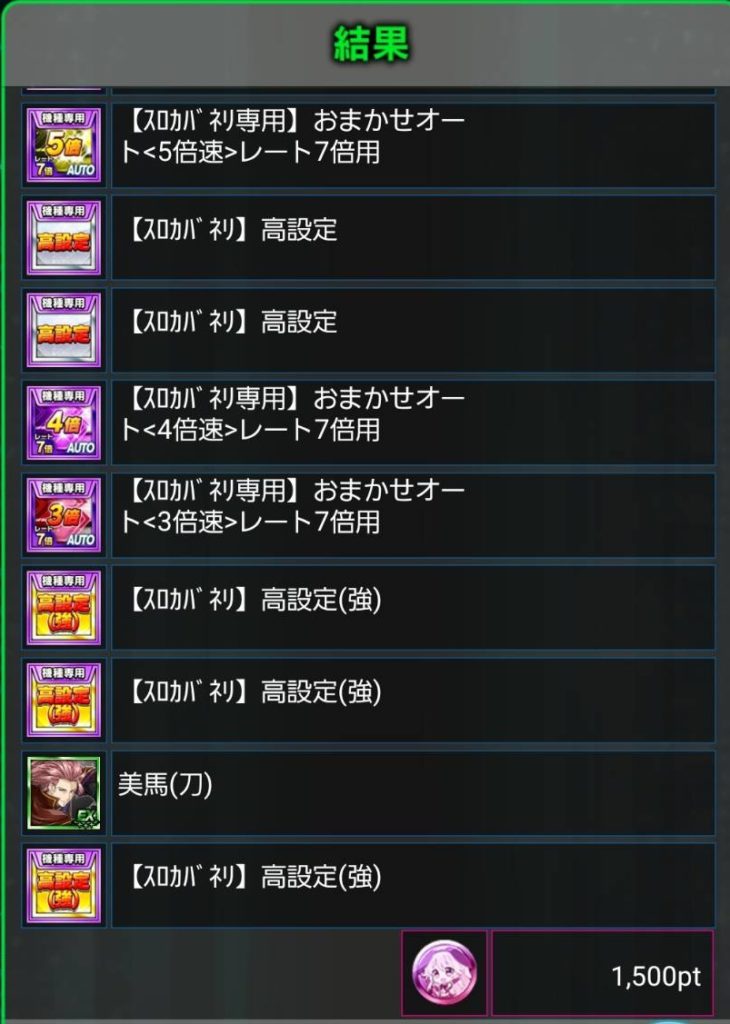Image resolution: width=730 pixels, height=1024 pixels.
Task: Select the おまかせオート 5倍速 item row
Action: tap(412, 145)
